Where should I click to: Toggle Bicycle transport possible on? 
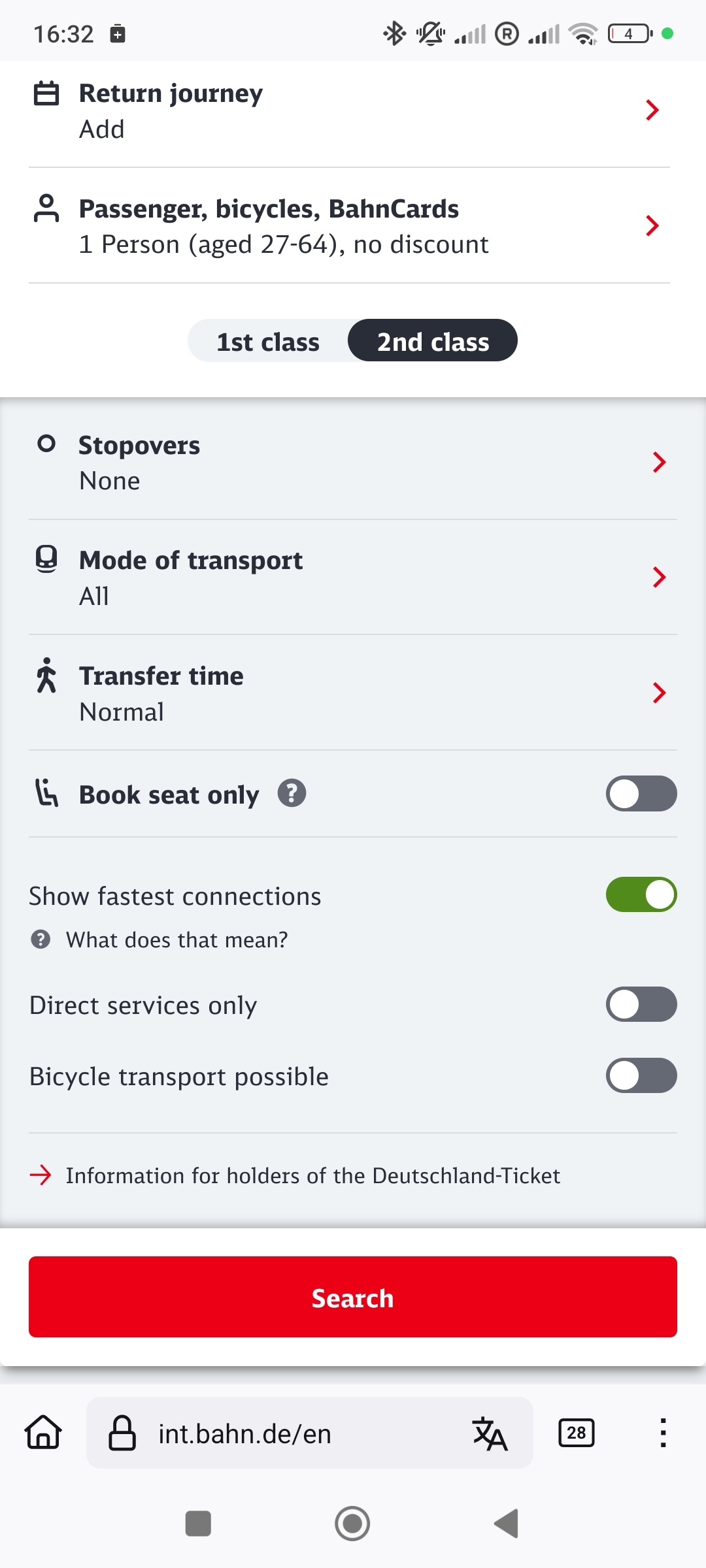(x=641, y=1076)
